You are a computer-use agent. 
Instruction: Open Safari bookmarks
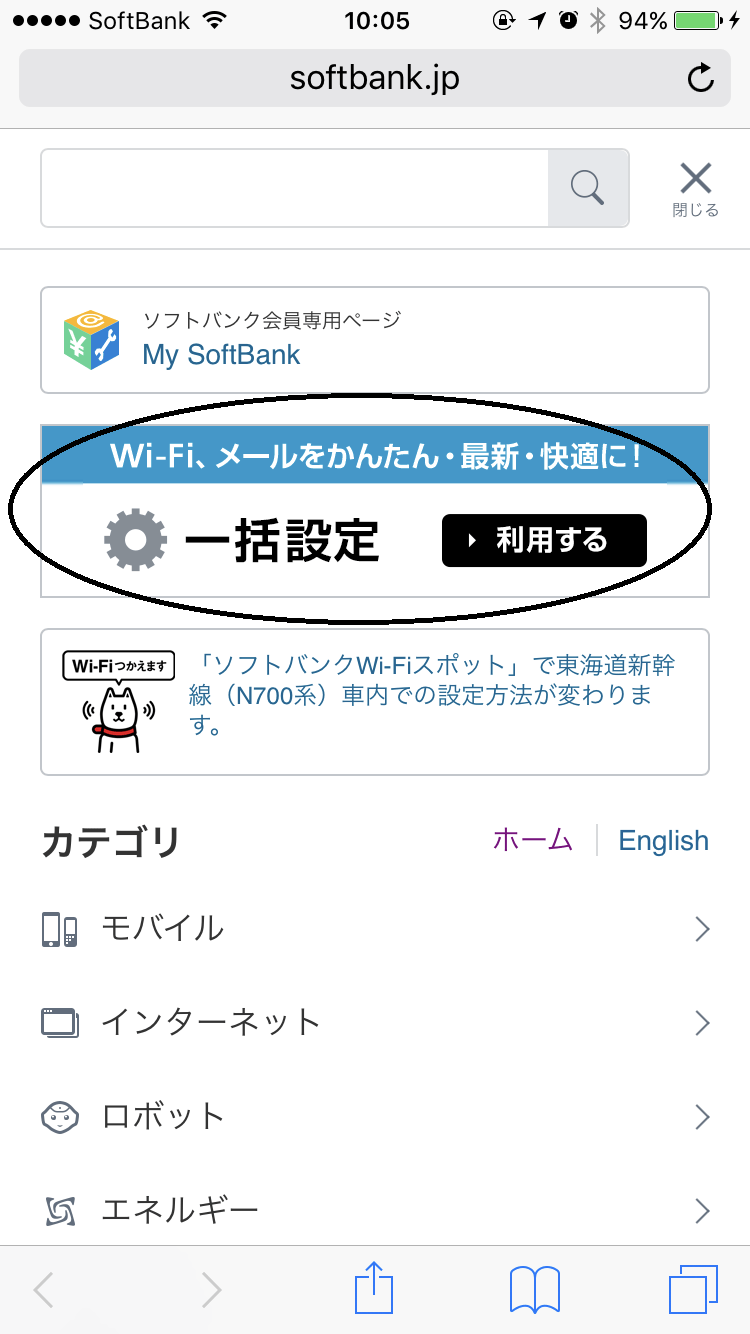533,1289
